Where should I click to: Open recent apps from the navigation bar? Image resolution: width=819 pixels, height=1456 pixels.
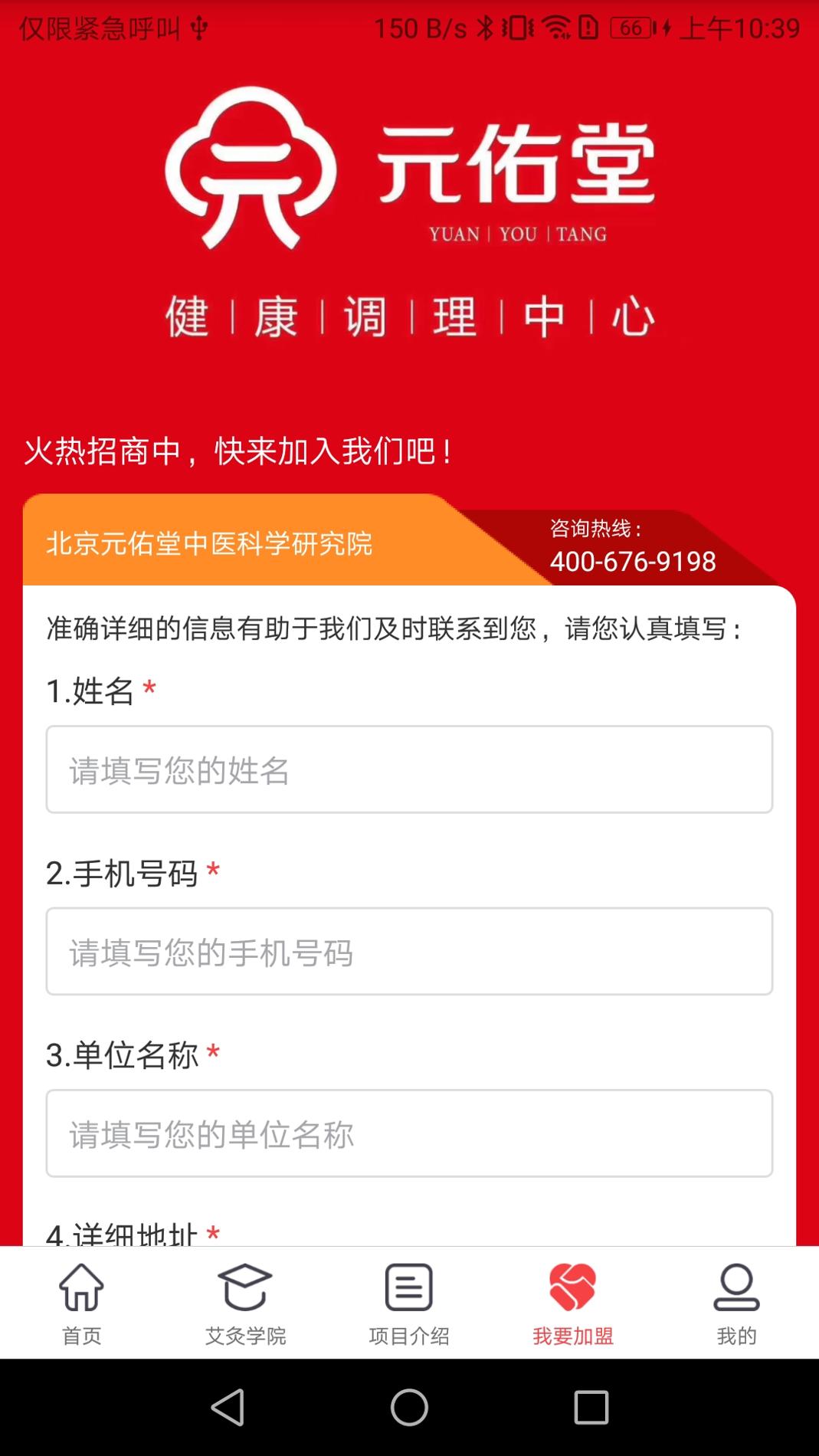coord(591,1407)
